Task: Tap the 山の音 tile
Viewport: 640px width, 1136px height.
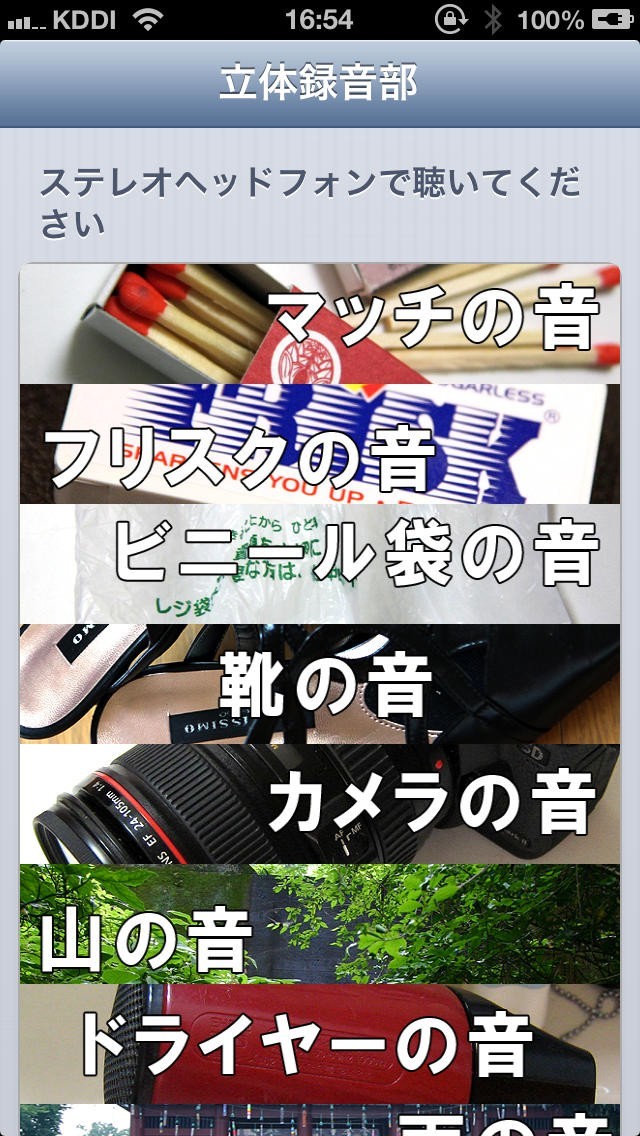Action: tap(320, 924)
